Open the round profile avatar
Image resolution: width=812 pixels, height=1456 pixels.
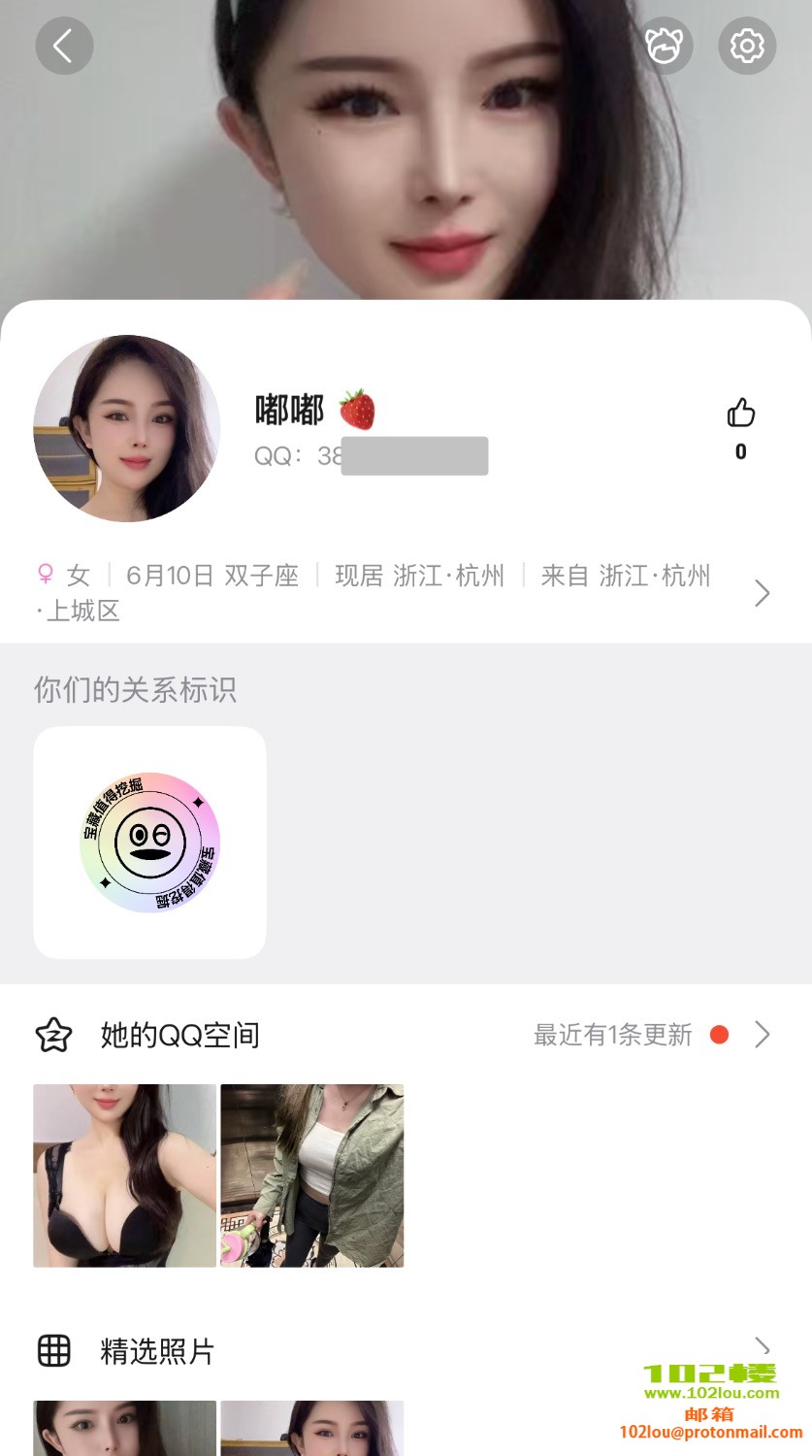click(x=127, y=428)
